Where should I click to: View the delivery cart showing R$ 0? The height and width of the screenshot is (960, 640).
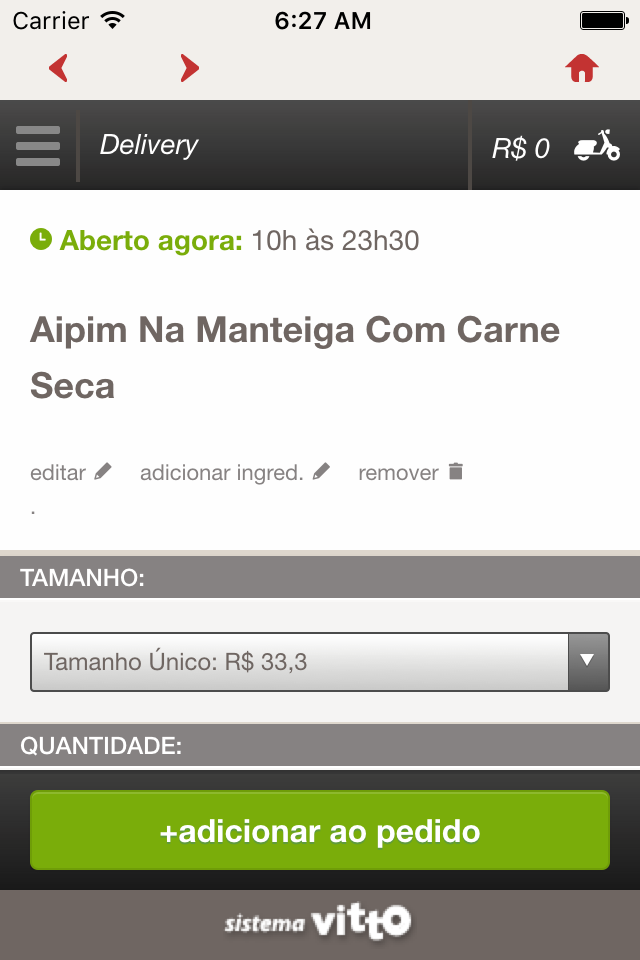(x=555, y=148)
